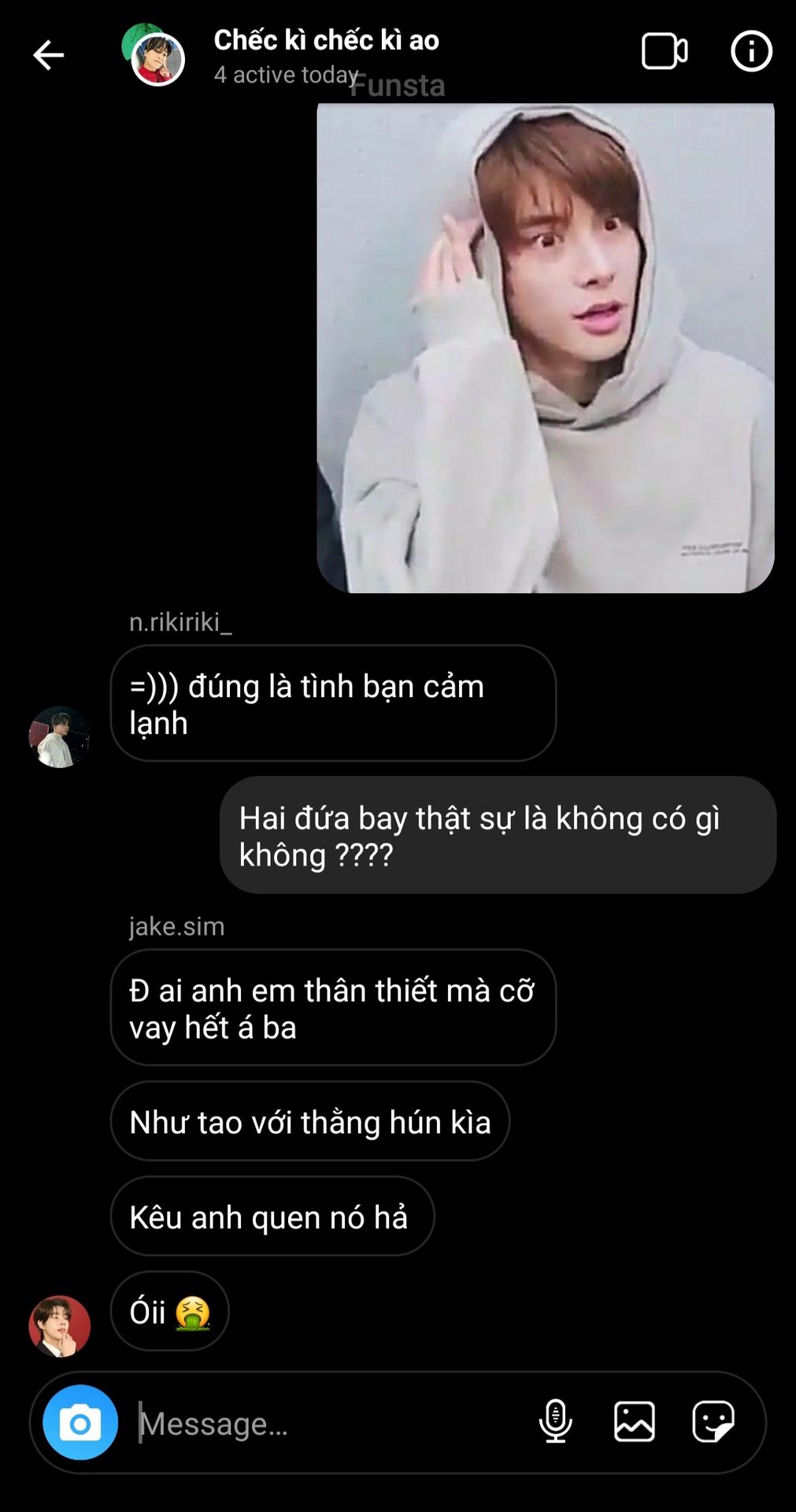
Task: View the sent hoodie photo full screen
Action: coord(545,347)
